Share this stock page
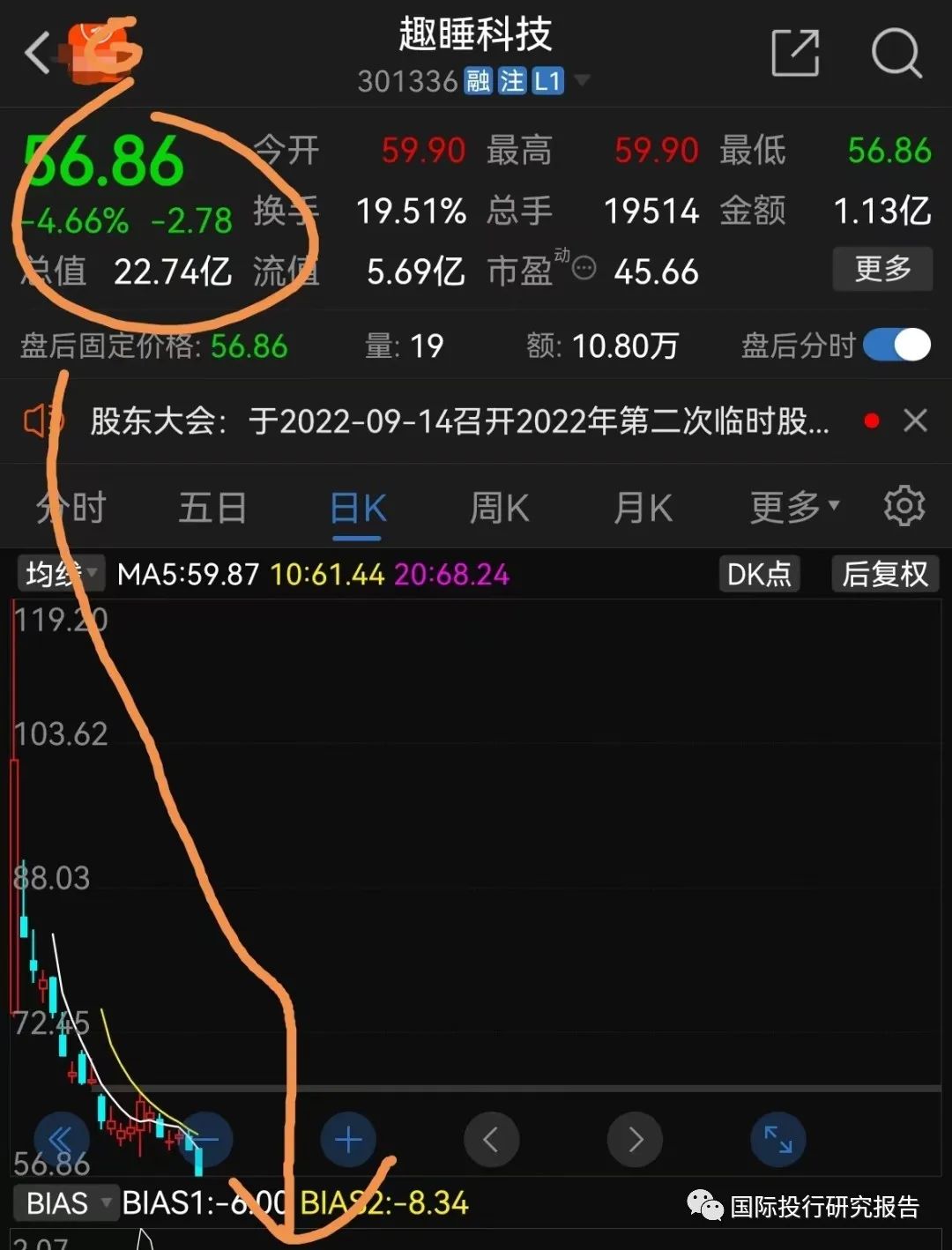Viewport: 952px width, 1250px height. (795, 53)
